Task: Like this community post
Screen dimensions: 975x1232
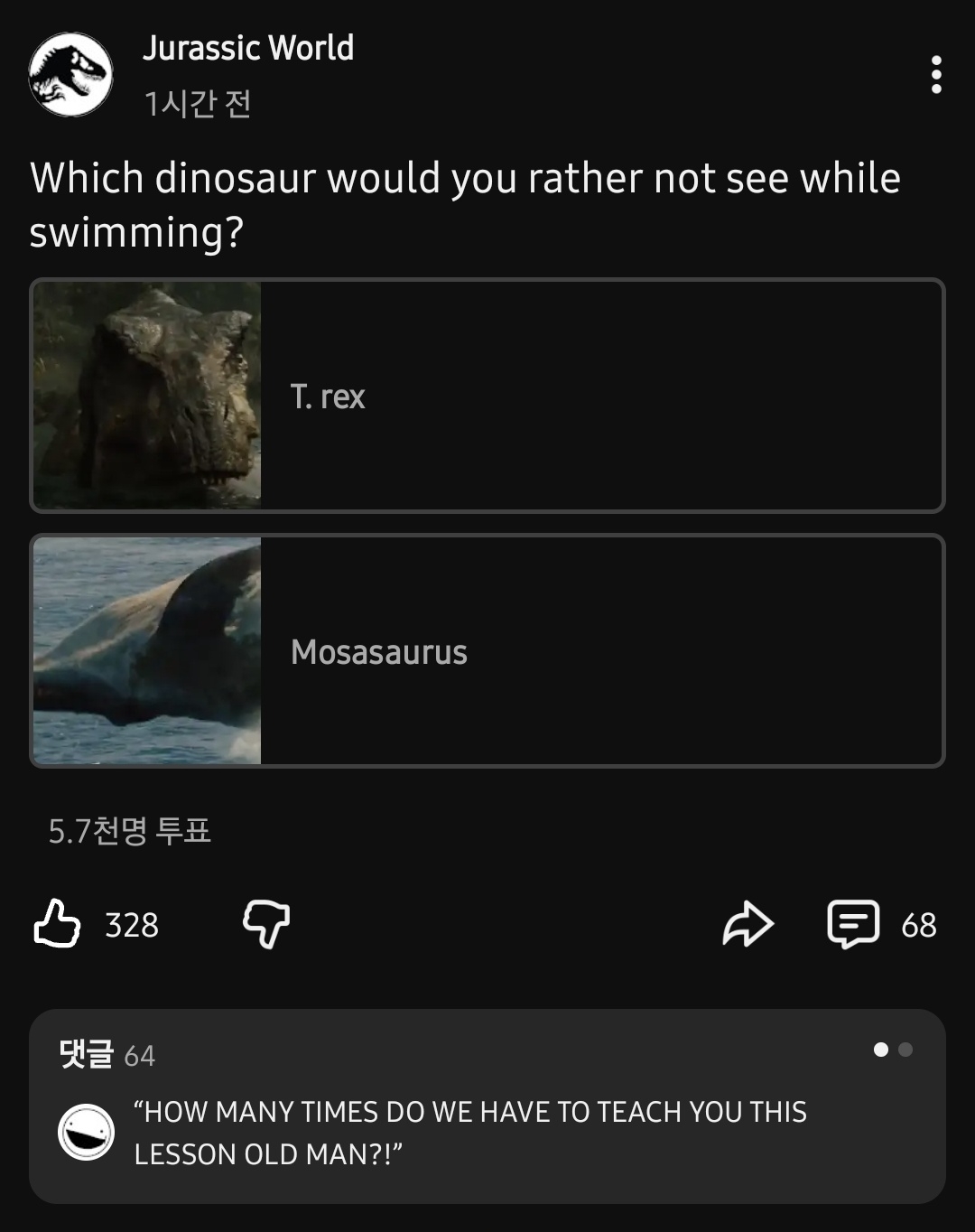Action: [58, 924]
